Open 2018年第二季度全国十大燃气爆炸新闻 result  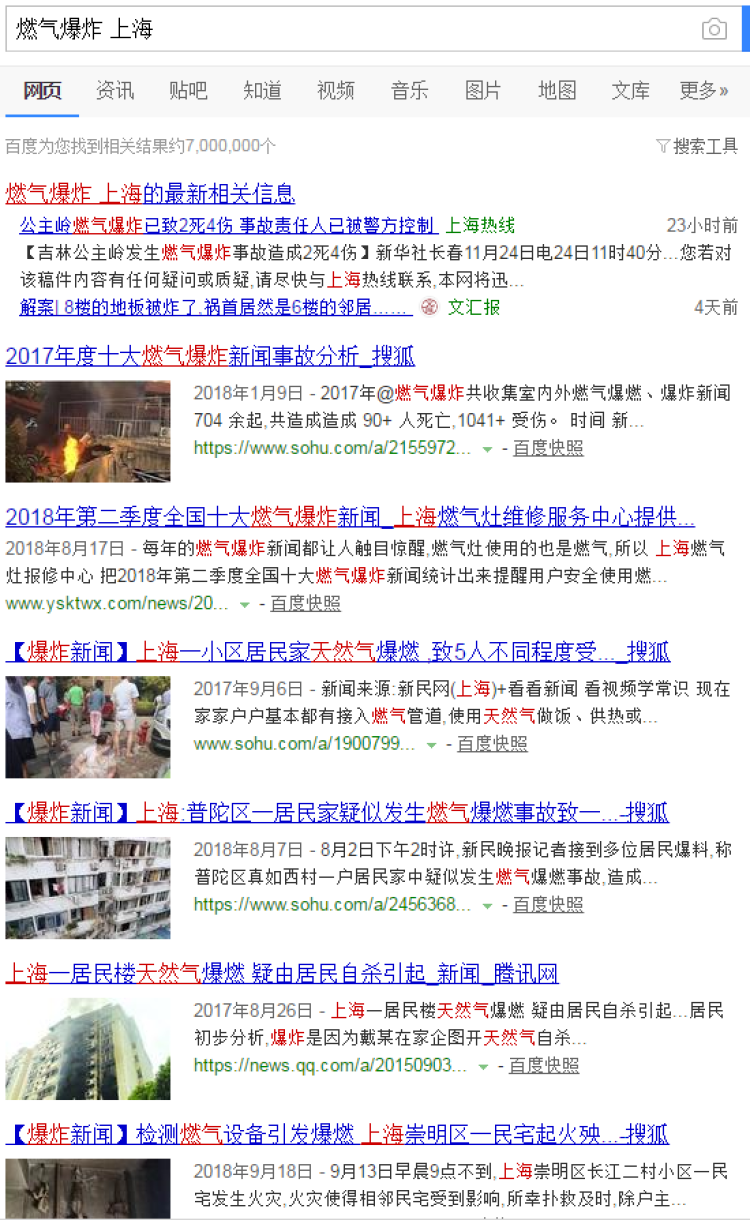[350, 517]
